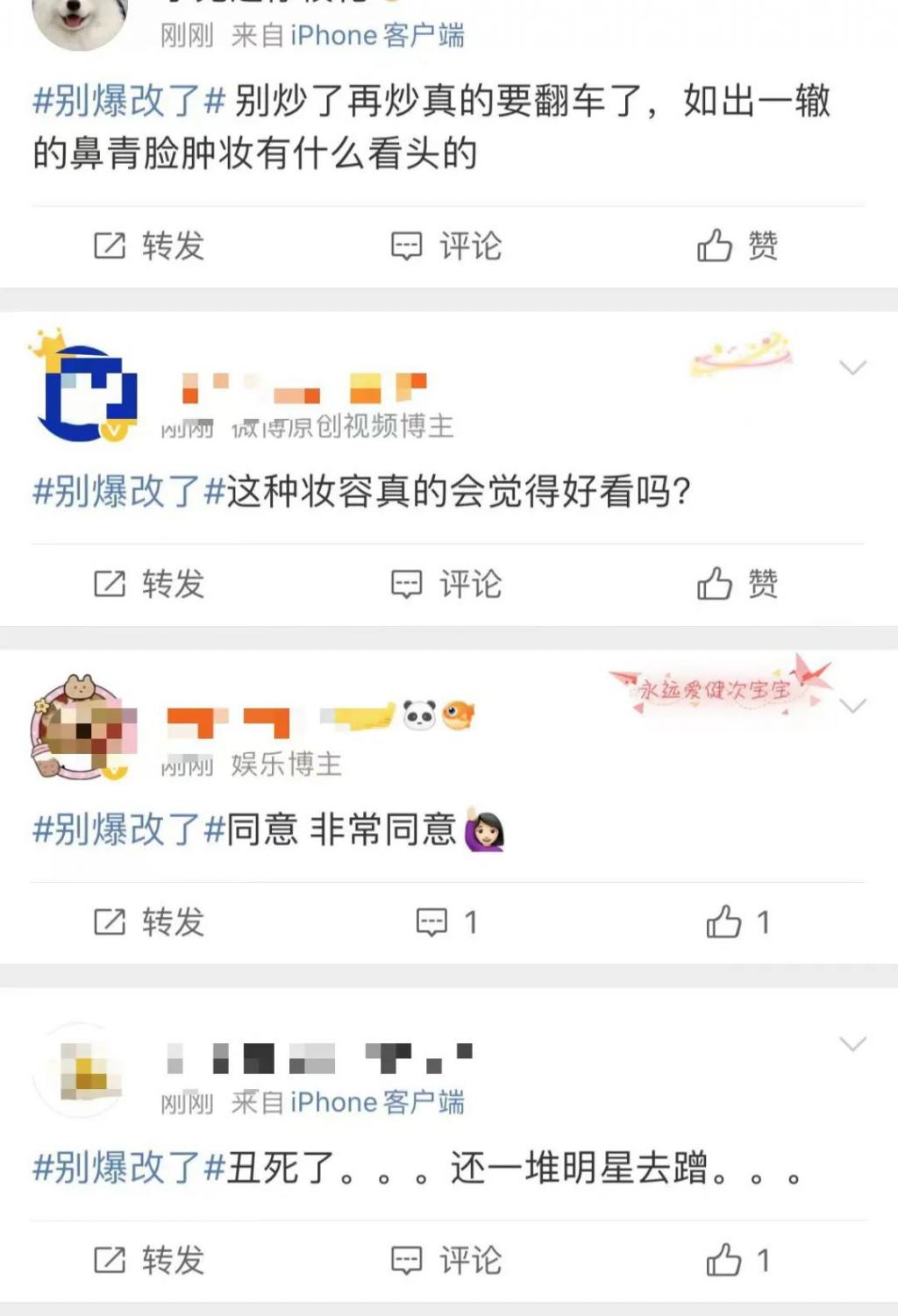The width and height of the screenshot is (898, 1316).
Task: Repost the 丑死了 post
Action: click(149, 1261)
